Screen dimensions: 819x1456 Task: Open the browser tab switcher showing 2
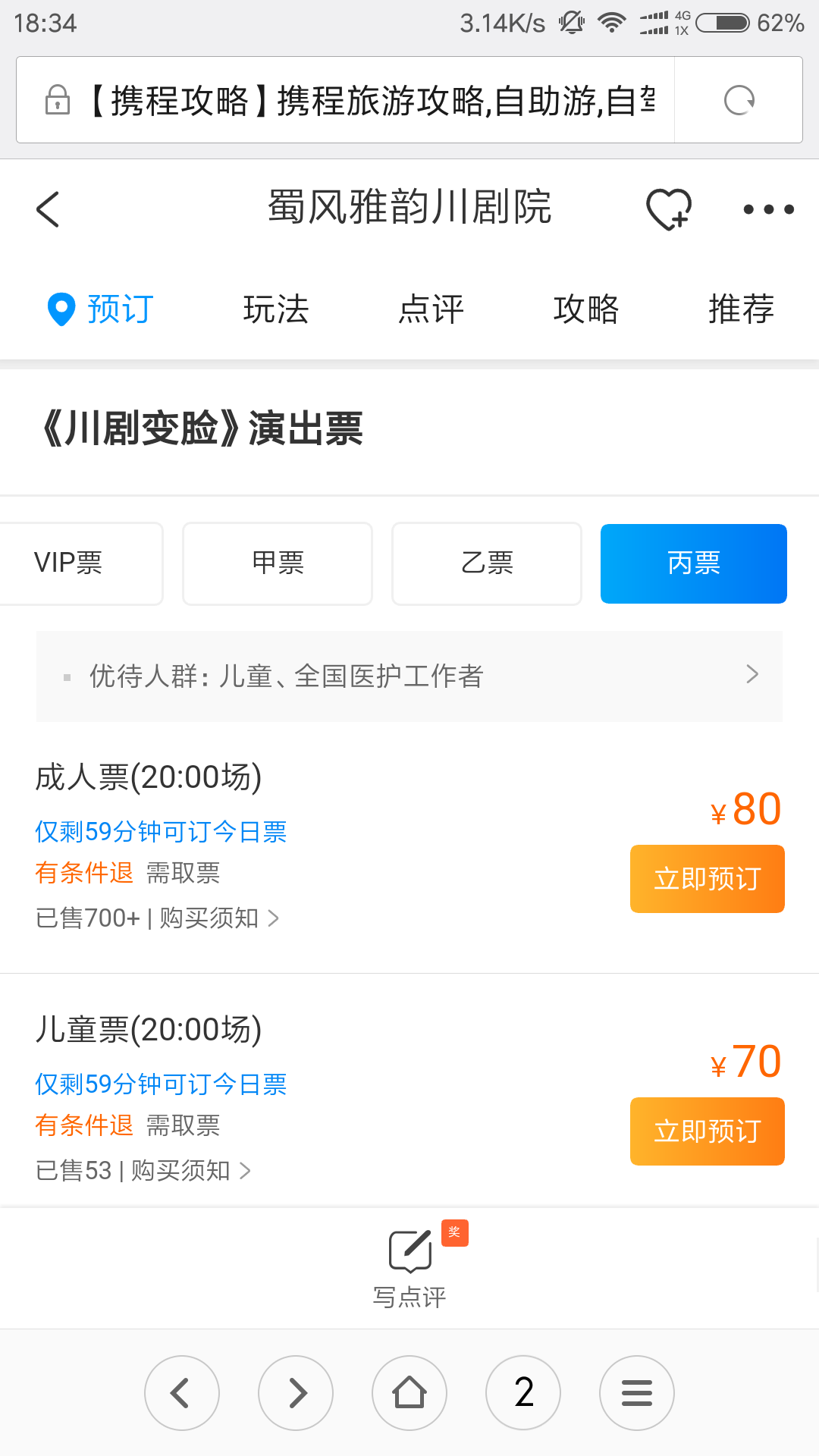click(523, 1393)
